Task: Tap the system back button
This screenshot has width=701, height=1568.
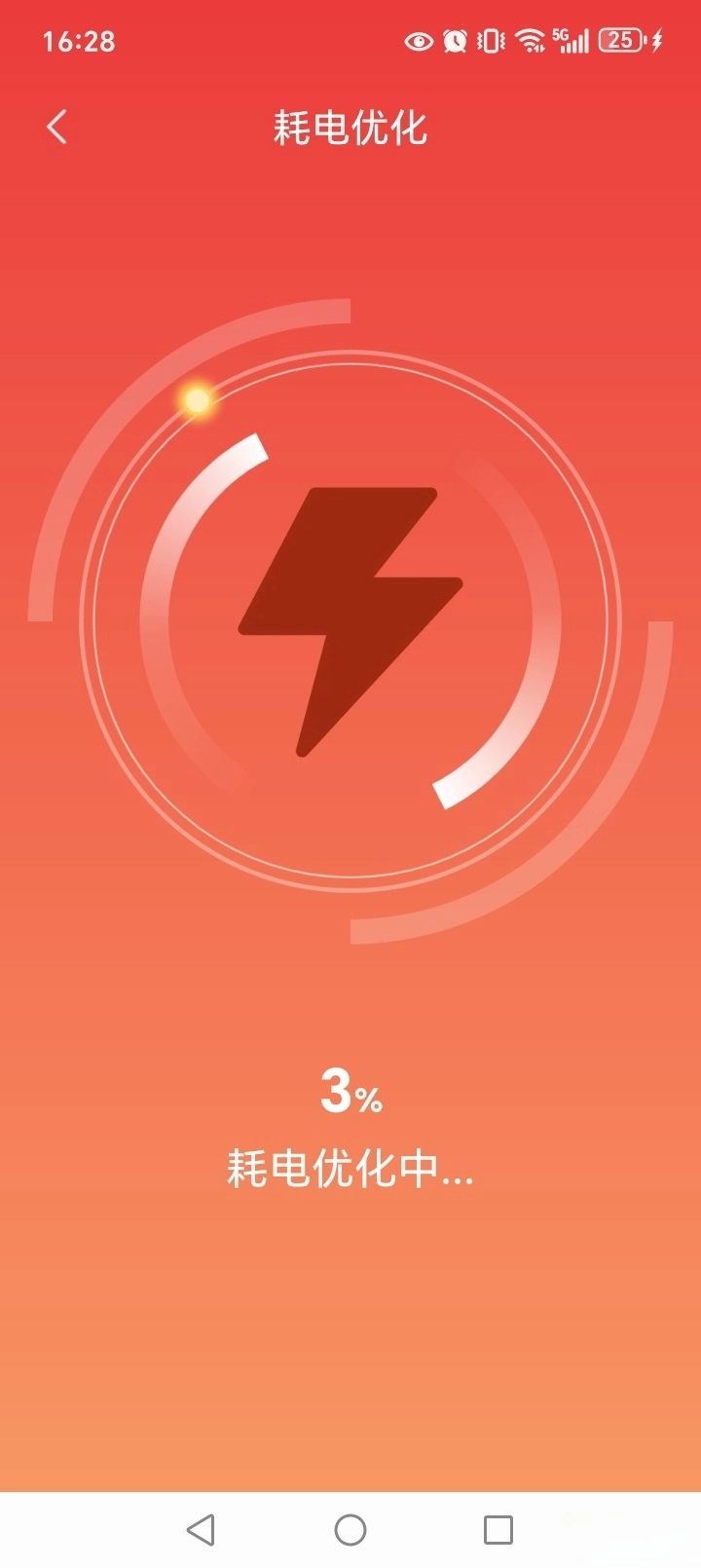Action: click(201, 1529)
